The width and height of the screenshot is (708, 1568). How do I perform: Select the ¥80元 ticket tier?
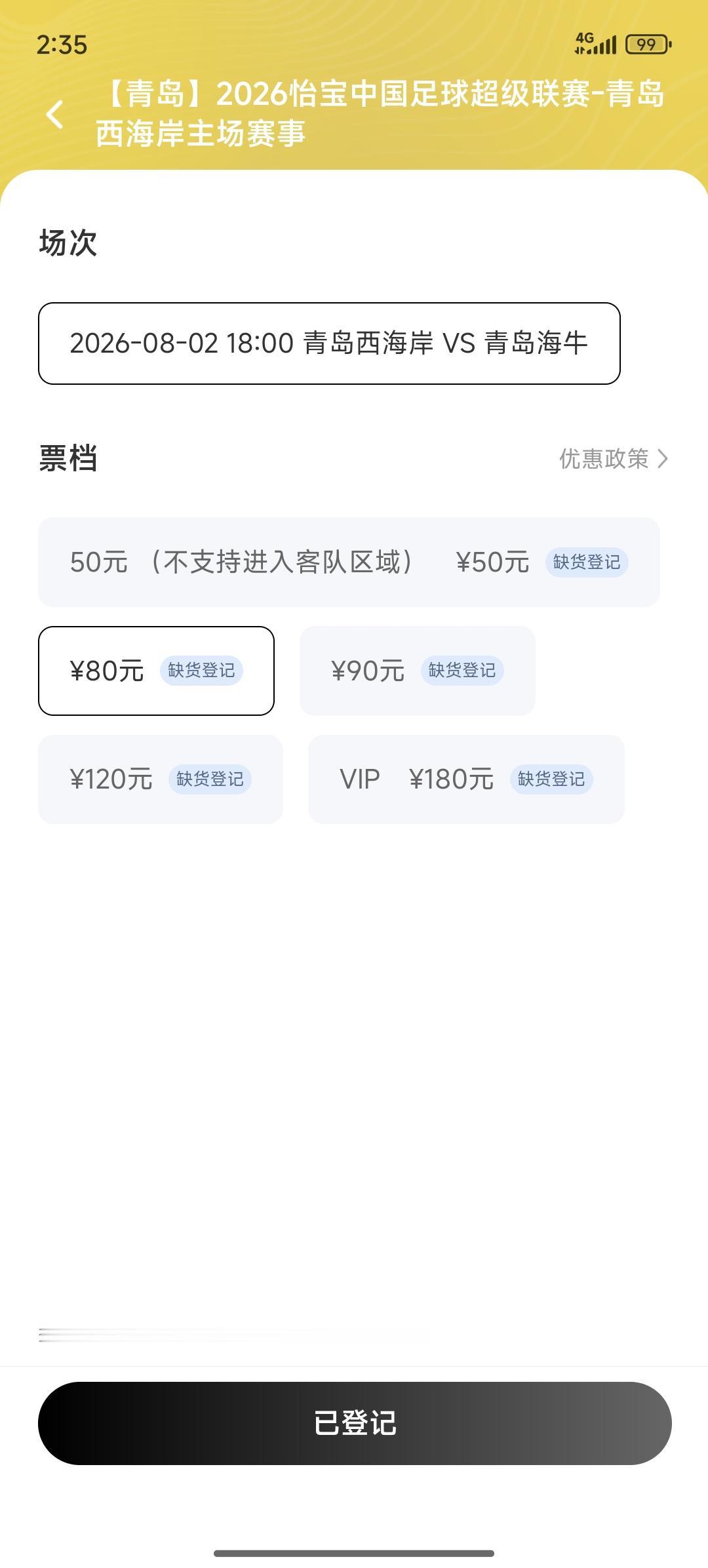click(x=156, y=671)
